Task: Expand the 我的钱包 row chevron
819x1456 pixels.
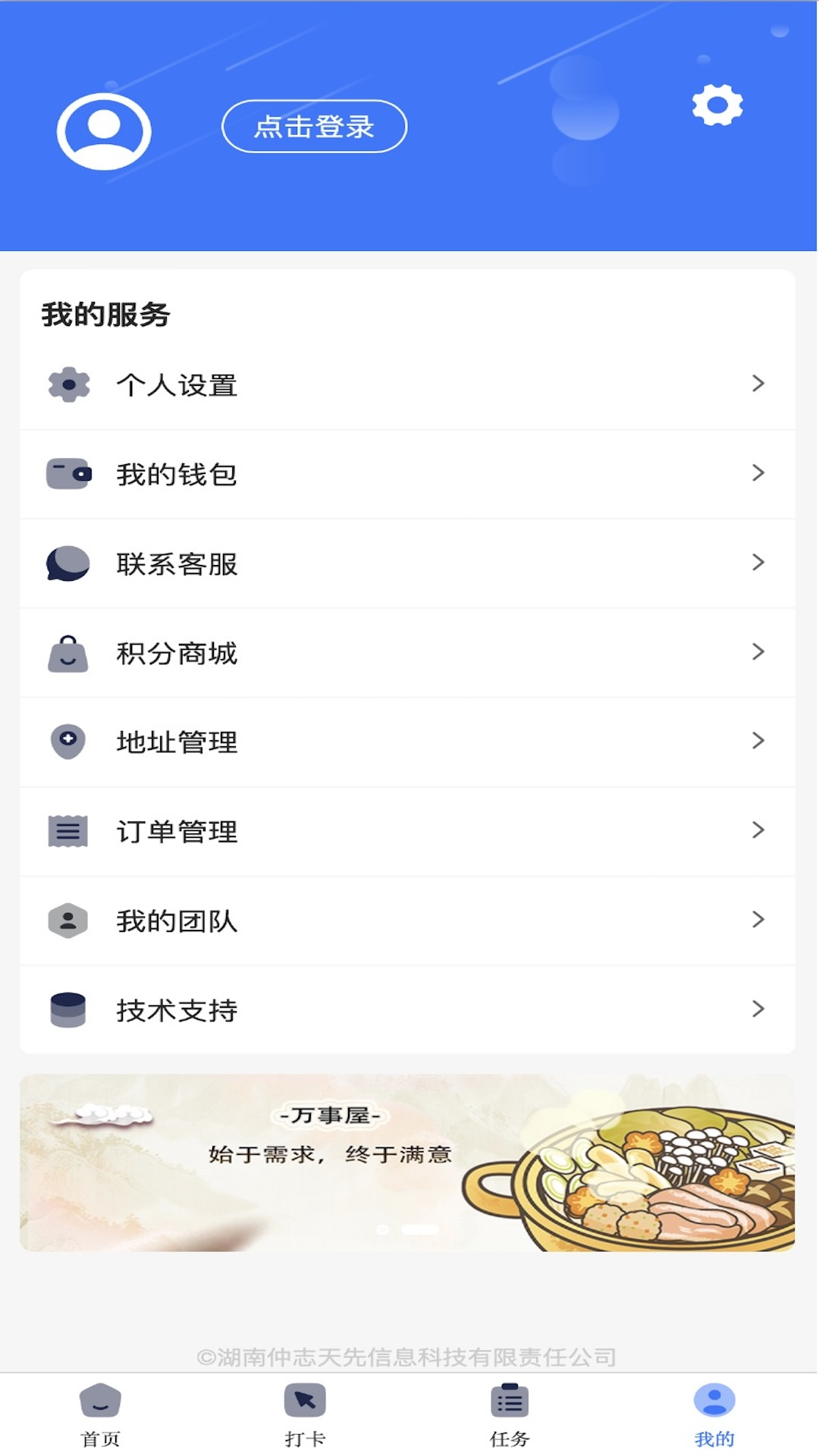Action: (758, 474)
